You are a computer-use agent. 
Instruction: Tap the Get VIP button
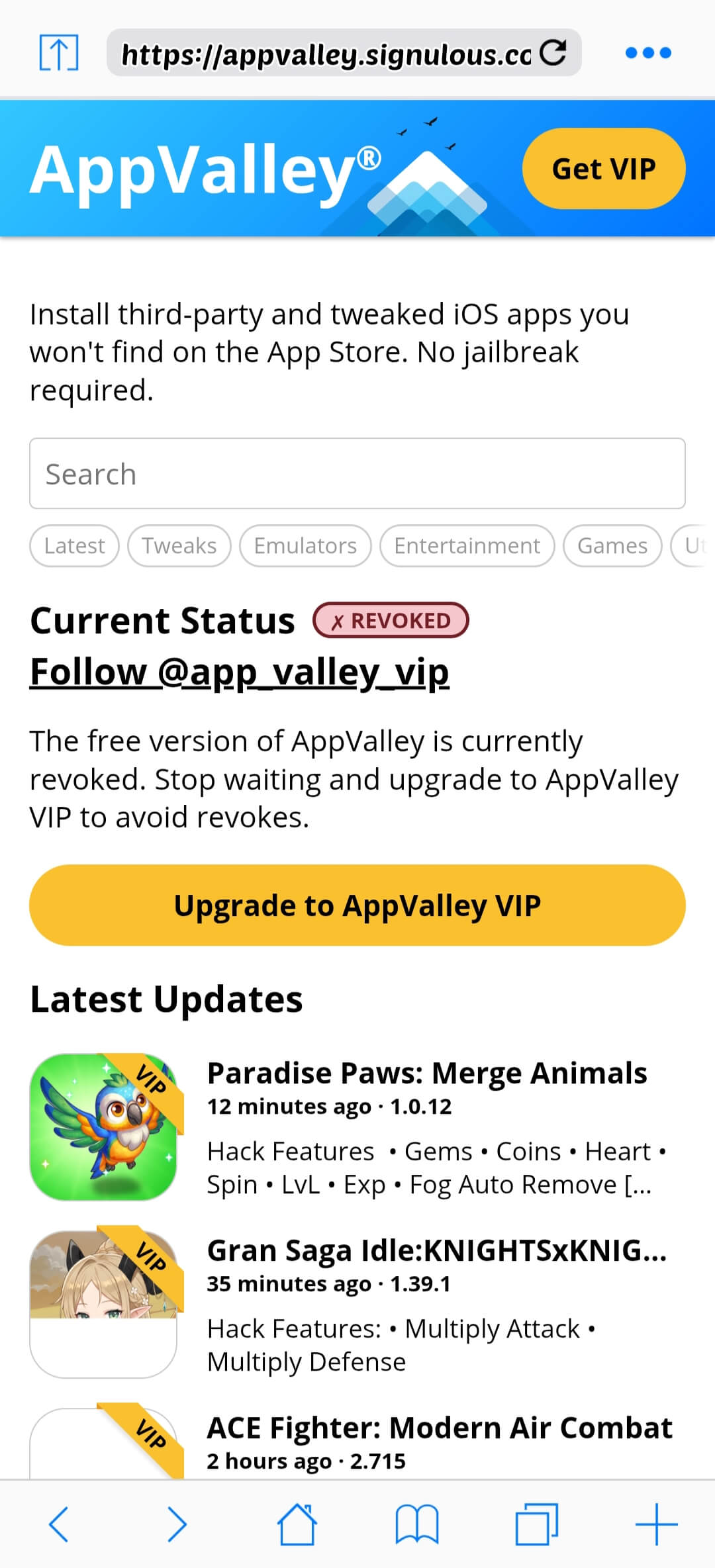point(603,169)
